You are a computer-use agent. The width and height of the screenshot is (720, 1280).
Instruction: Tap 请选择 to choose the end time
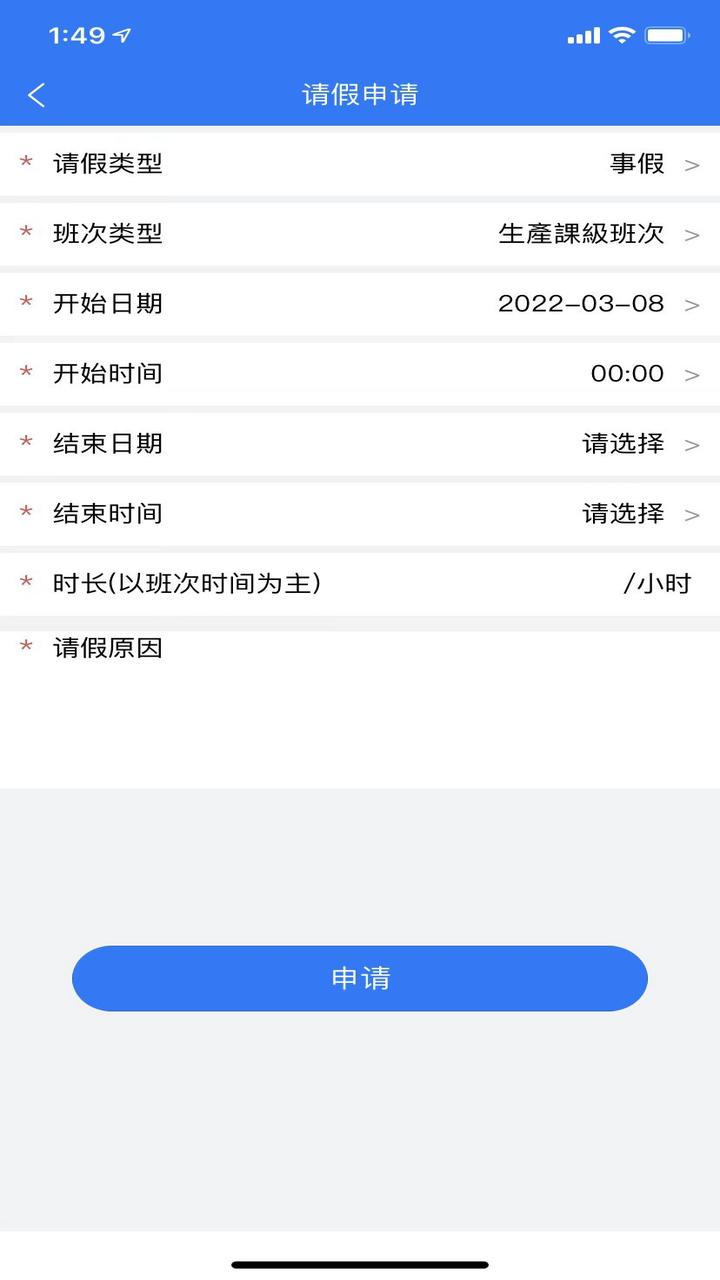tap(624, 513)
